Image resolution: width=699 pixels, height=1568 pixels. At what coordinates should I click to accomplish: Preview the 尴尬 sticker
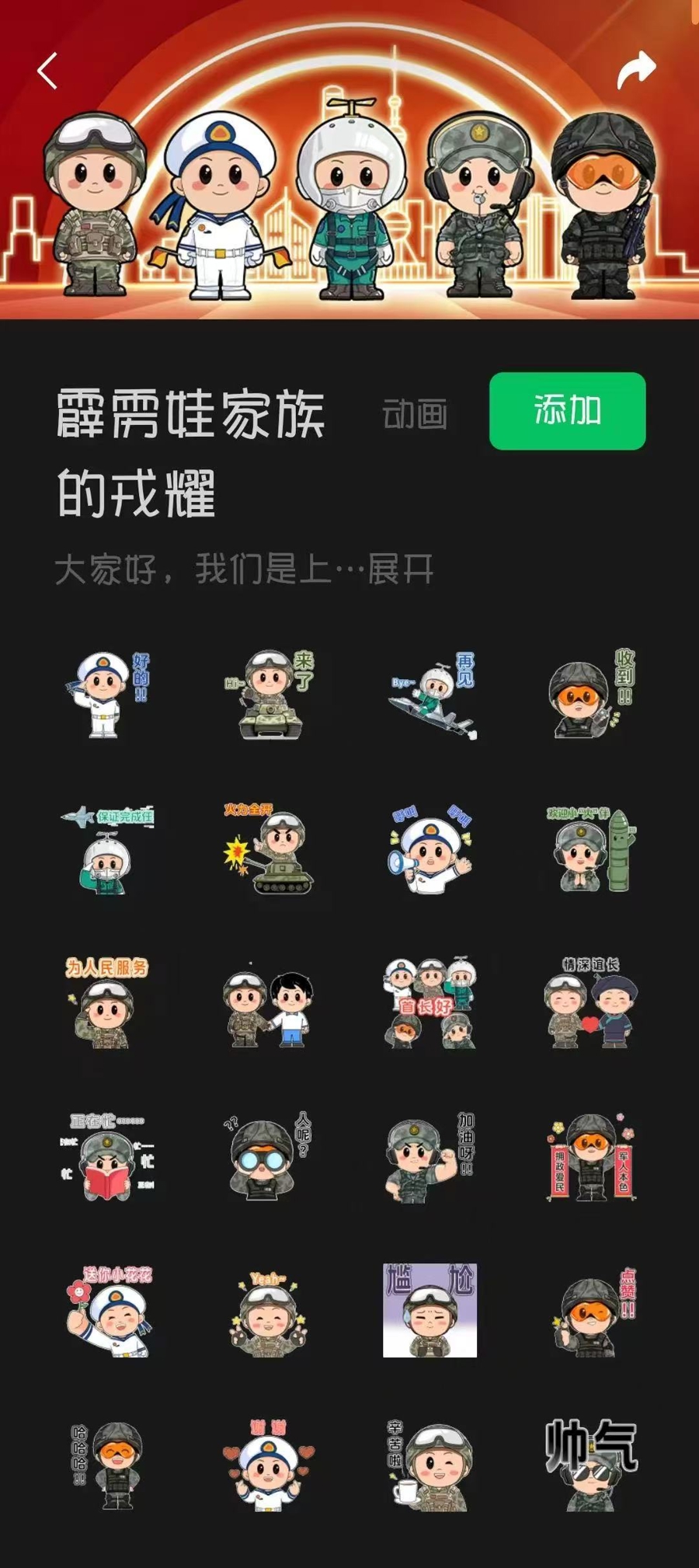click(x=429, y=1311)
